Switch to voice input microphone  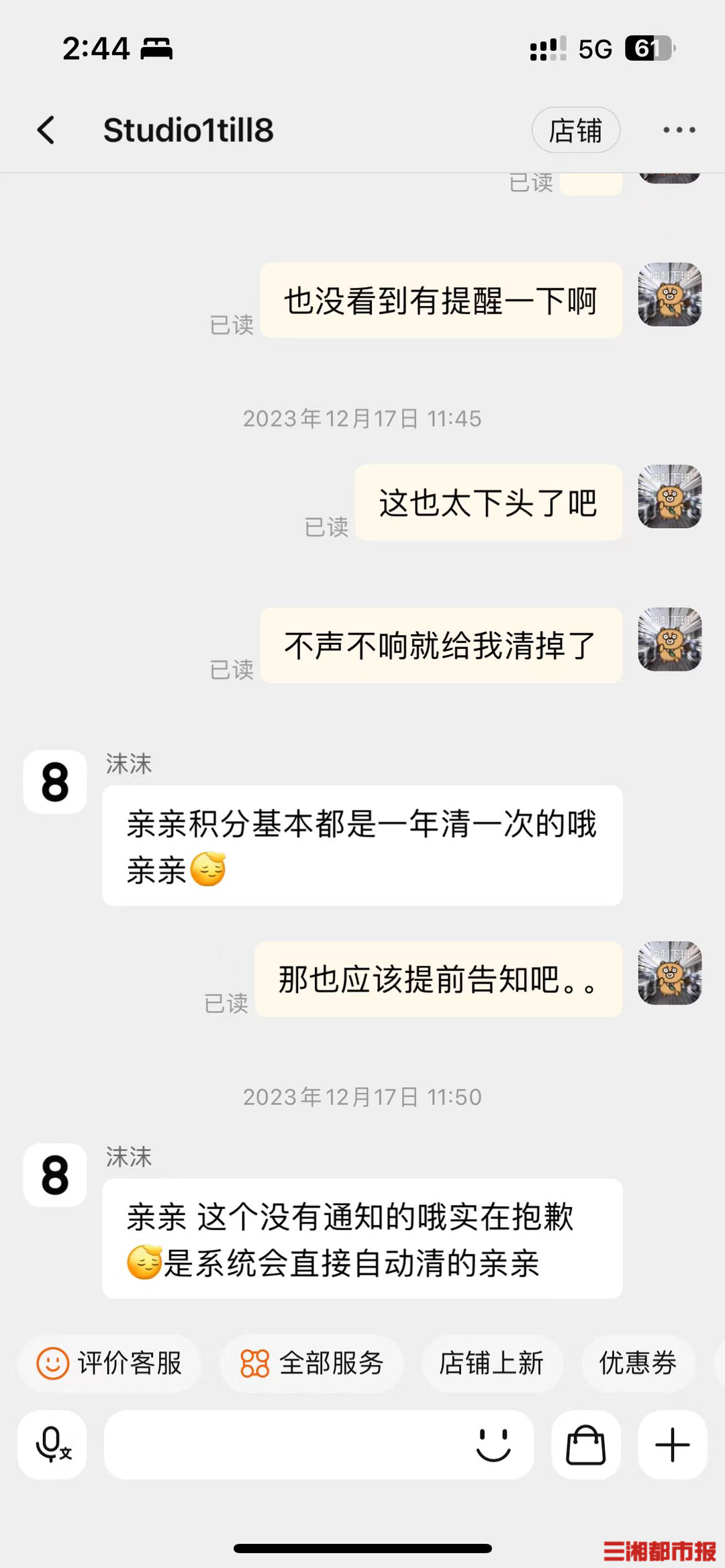pyautogui.click(x=52, y=1445)
